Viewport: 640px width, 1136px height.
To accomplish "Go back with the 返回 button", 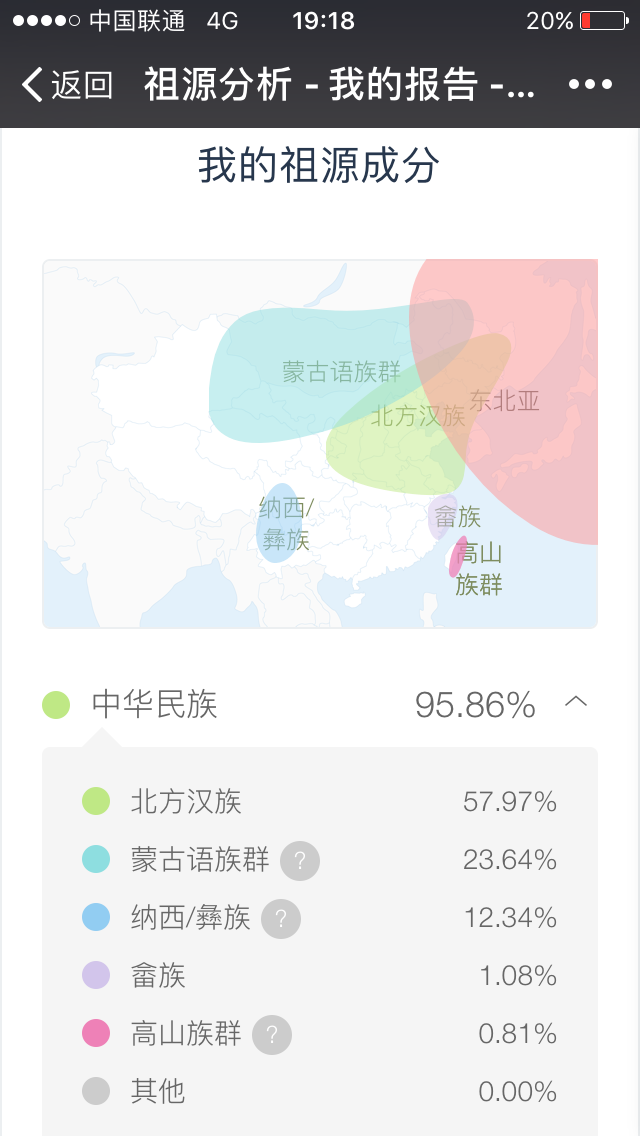I will [x=67, y=84].
